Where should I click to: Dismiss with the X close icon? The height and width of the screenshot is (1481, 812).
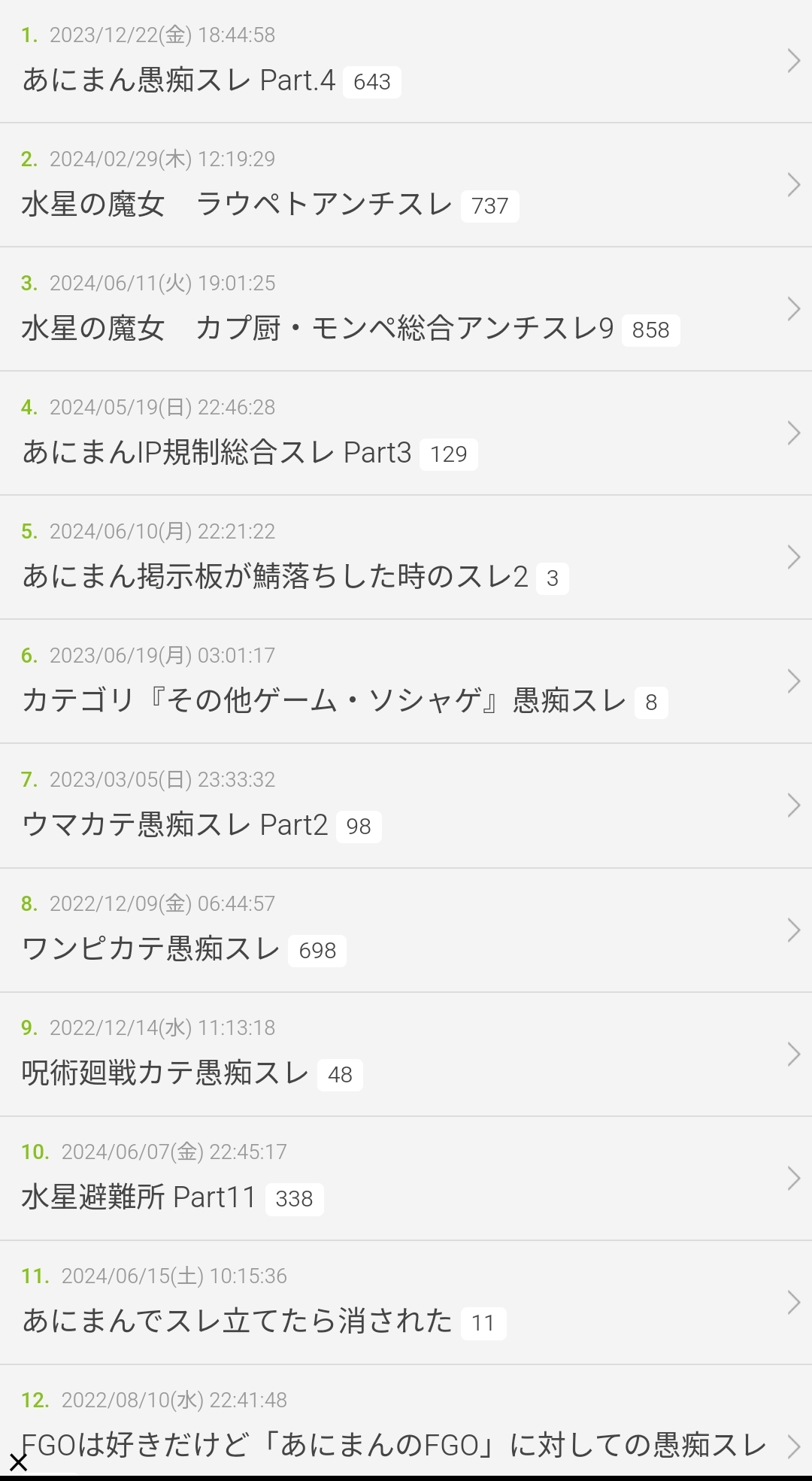(18, 1462)
